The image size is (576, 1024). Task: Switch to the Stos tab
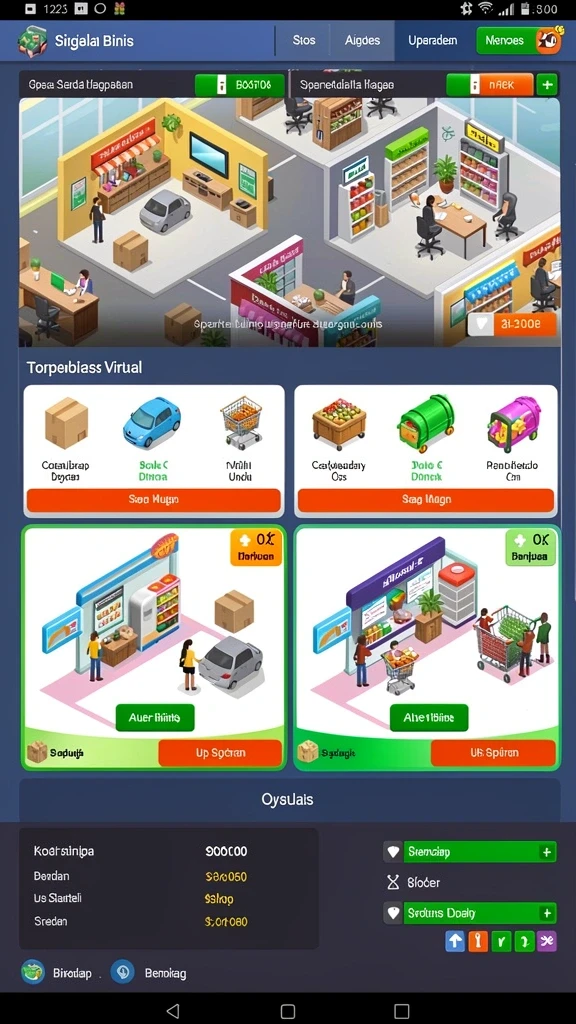tap(303, 40)
